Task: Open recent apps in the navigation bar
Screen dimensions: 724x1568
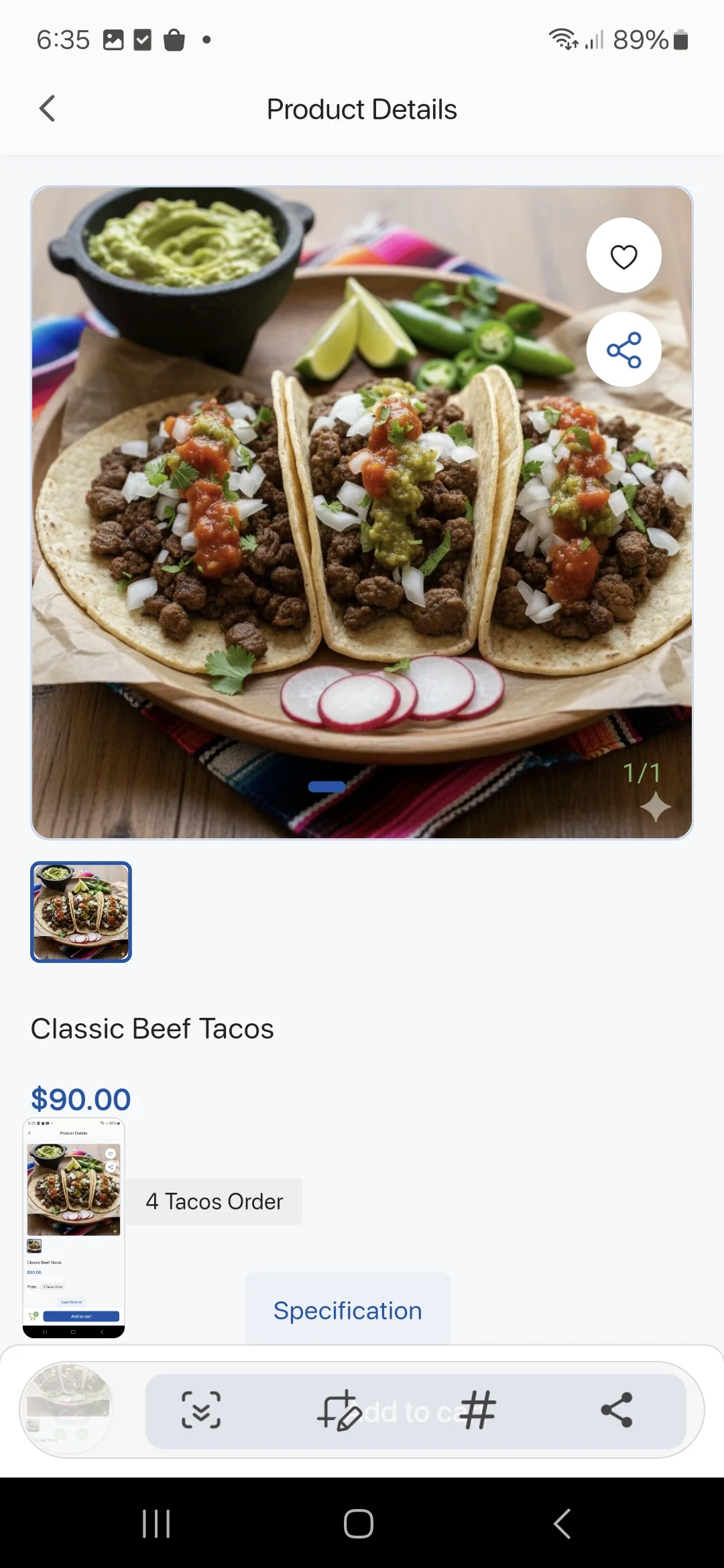Action: click(156, 1523)
